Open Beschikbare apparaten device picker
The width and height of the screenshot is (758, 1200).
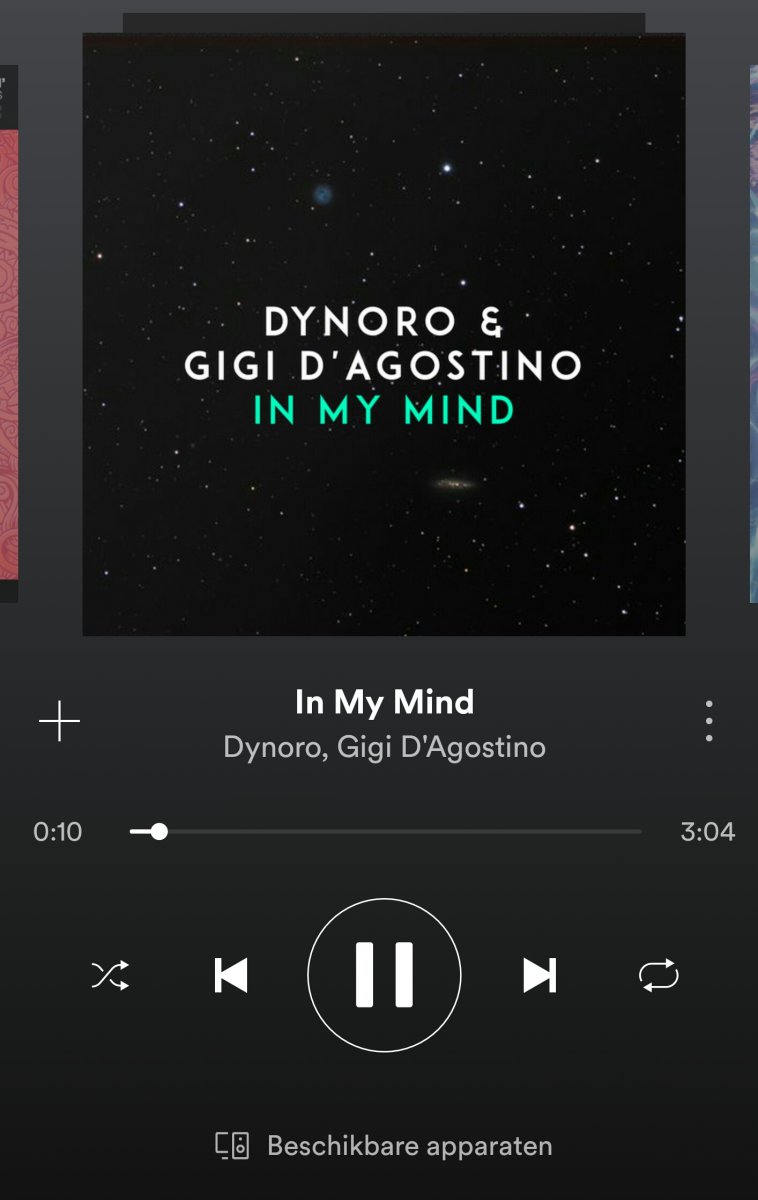point(384,1145)
